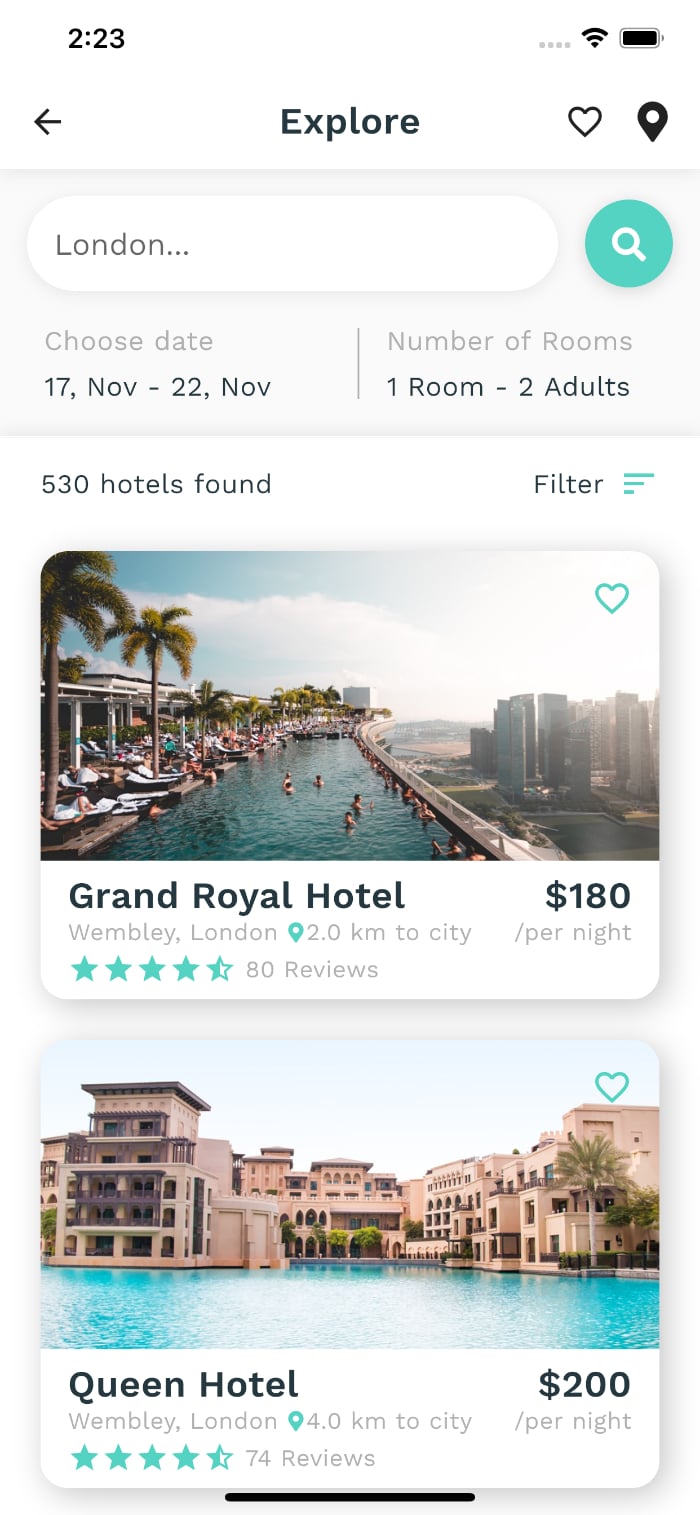
Task: Favorite the Grand Royal Hotel
Action: point(612,599)
